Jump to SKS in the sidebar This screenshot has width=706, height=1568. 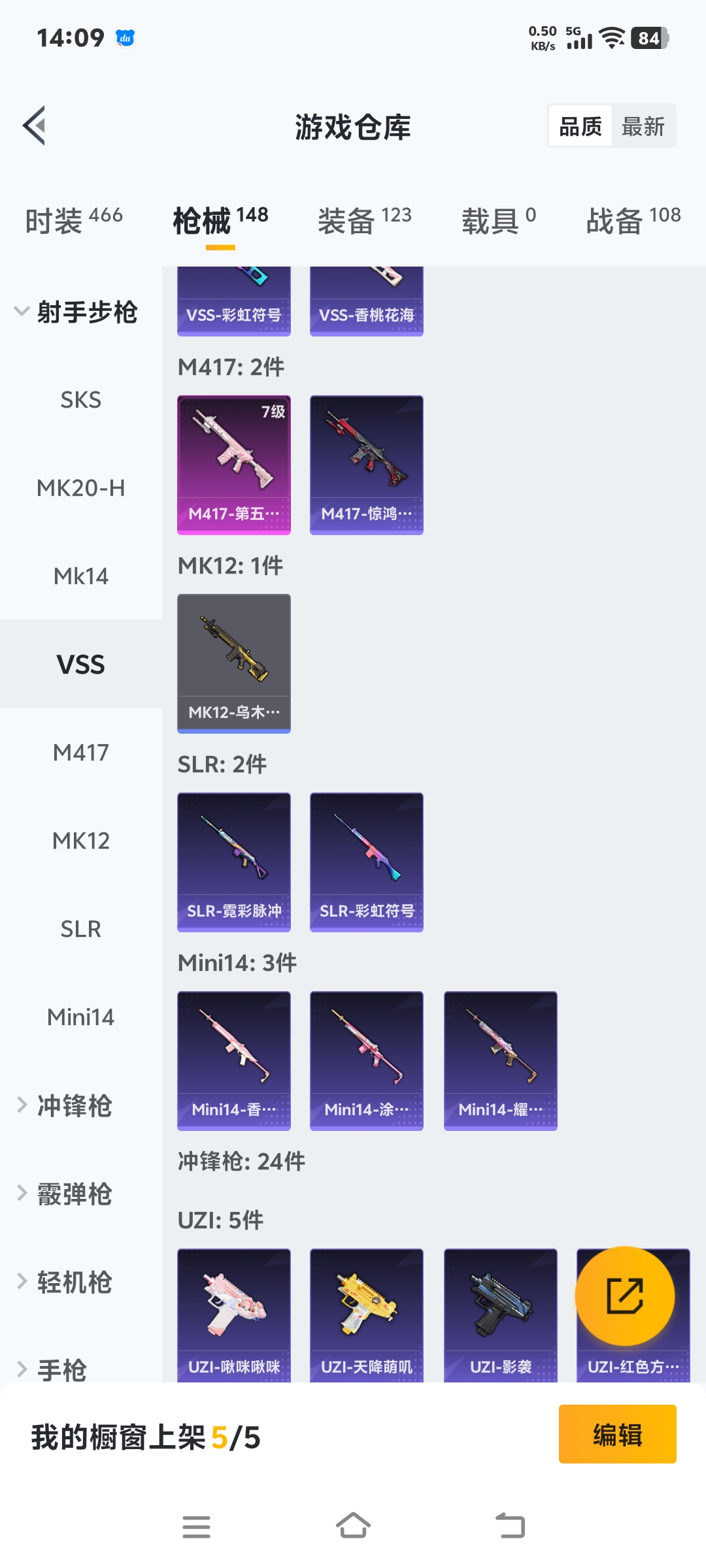[81, 400]
